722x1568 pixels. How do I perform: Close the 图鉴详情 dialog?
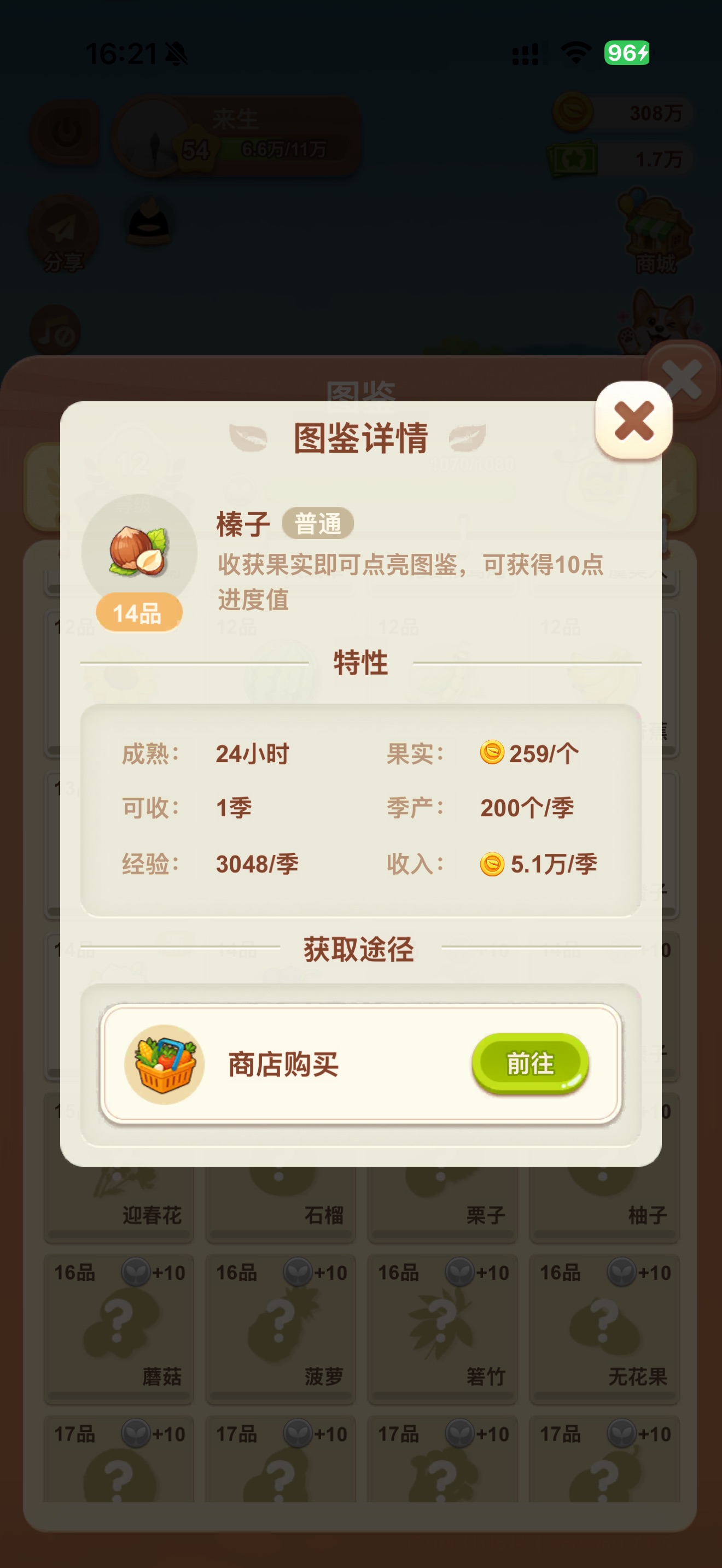click(634, 420)
